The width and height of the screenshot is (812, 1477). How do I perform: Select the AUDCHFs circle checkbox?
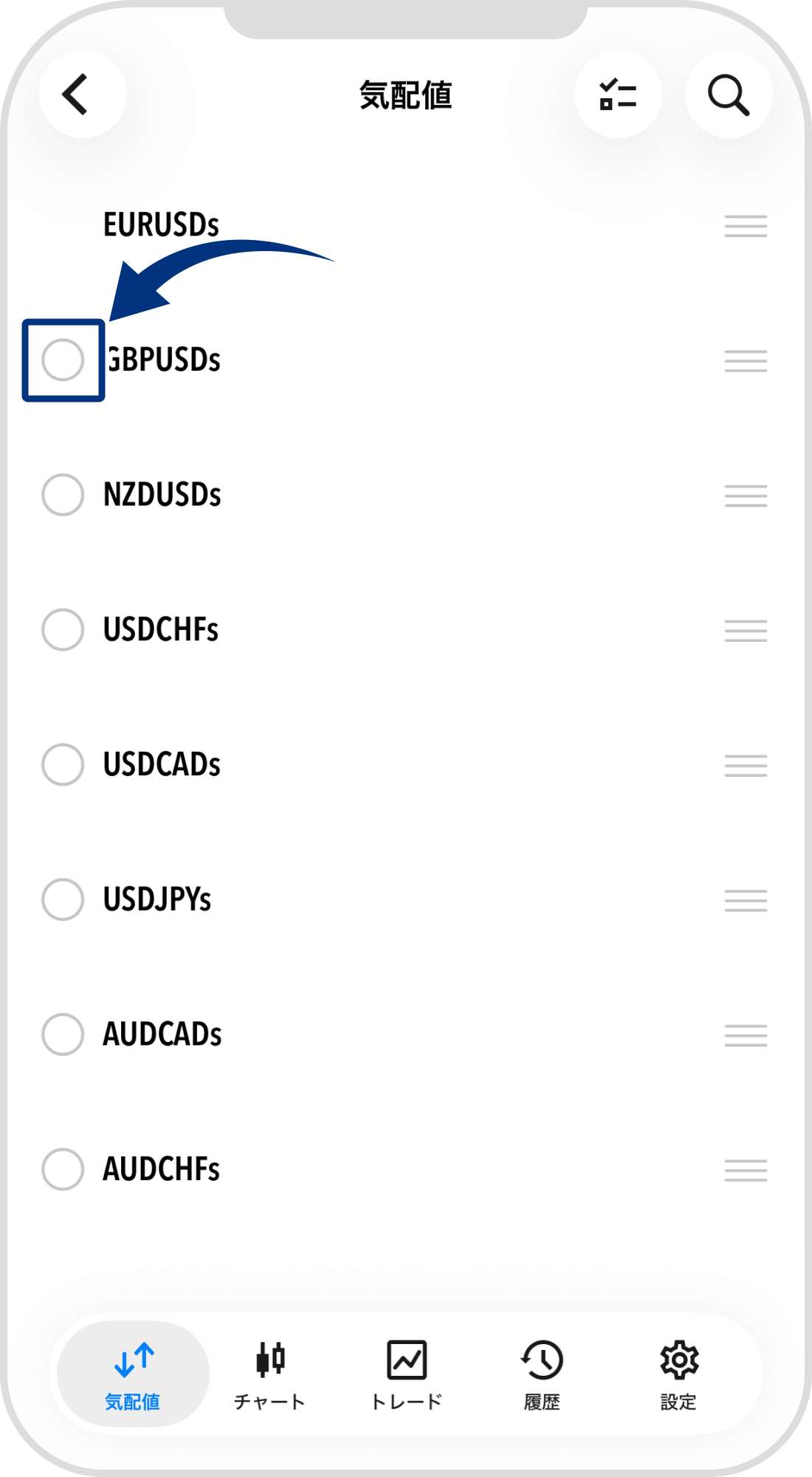tap(63, 1169)
